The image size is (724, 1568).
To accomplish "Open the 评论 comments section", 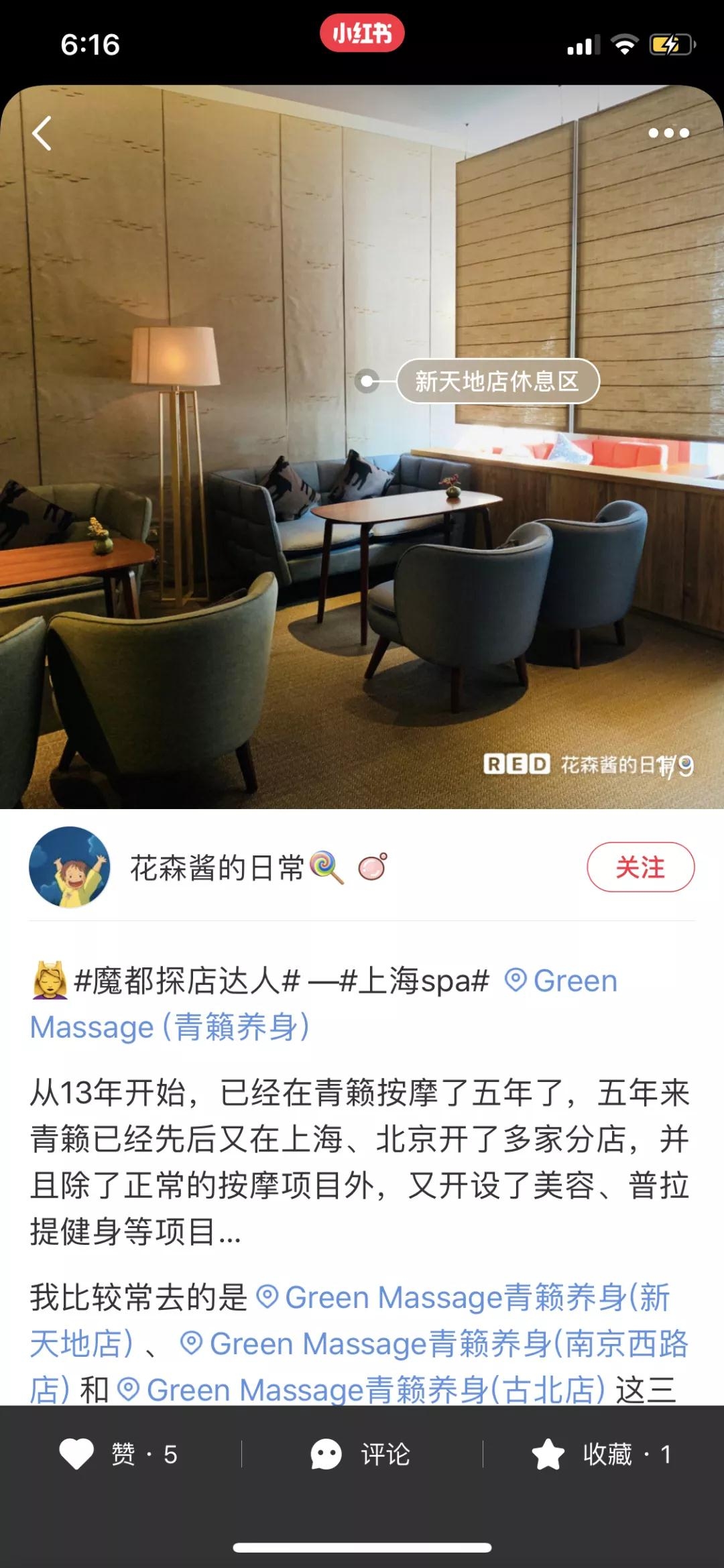I will 361,1454.
